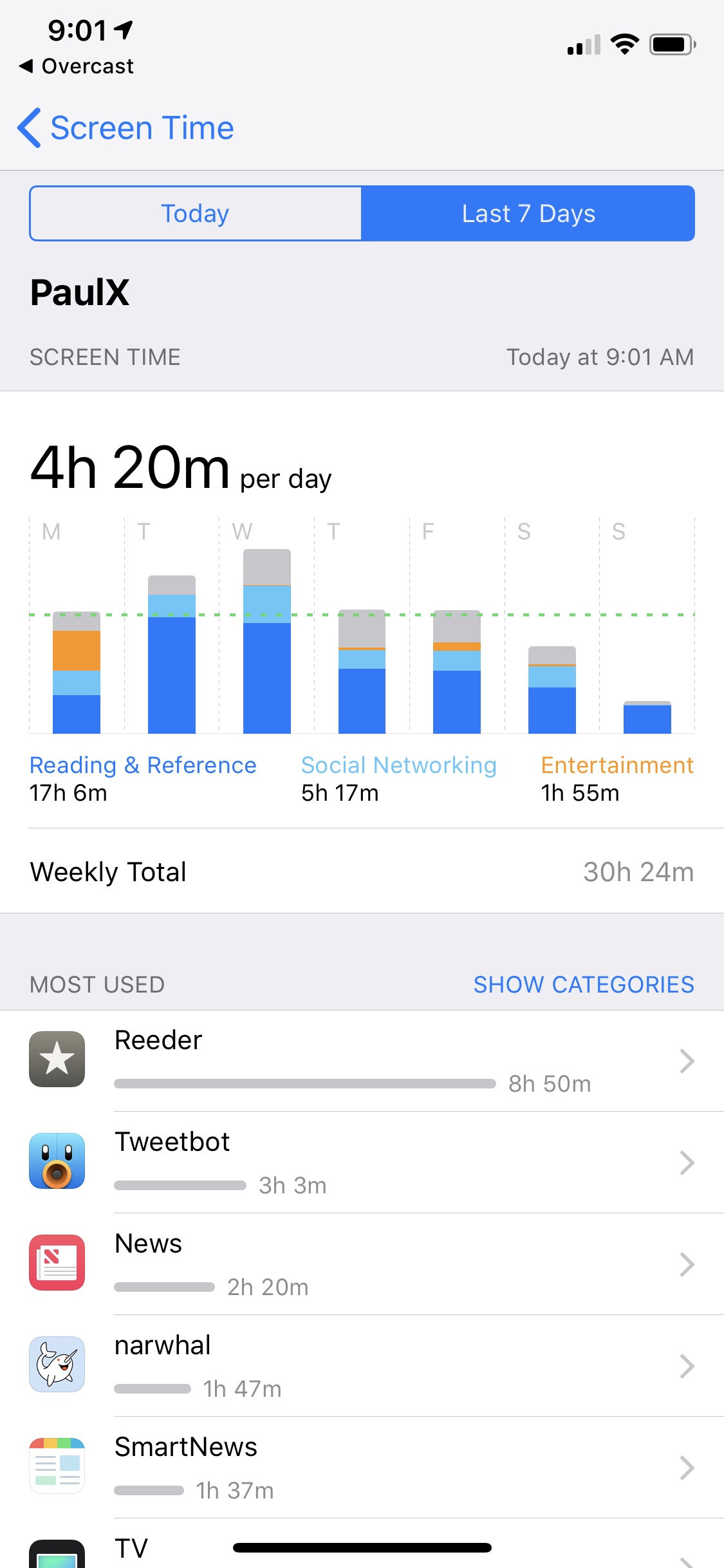This screenshot has width=724, height=1568.
Task: Open Tweetbot usage details
Action: (x=362, y=1162)
